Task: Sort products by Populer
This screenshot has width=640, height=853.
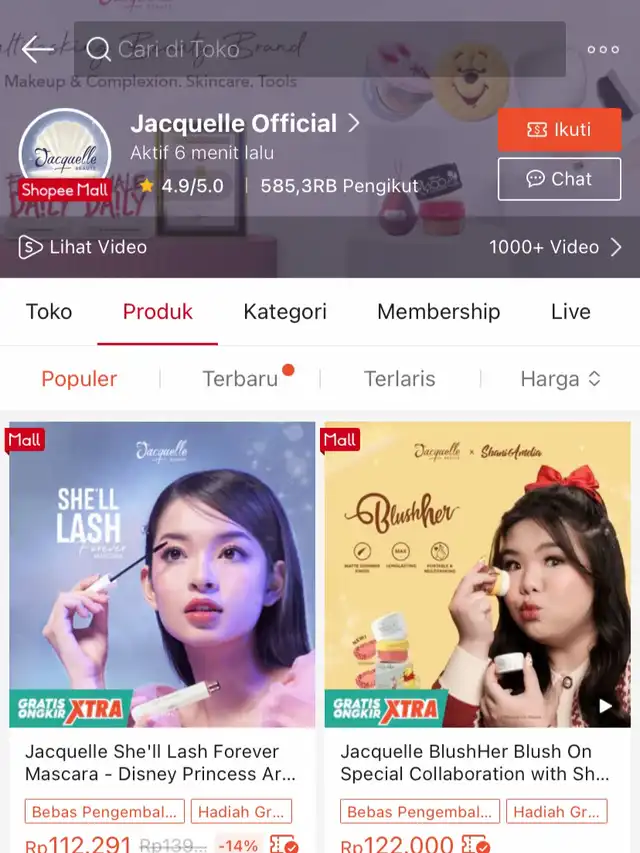Action: click(79, 379)
